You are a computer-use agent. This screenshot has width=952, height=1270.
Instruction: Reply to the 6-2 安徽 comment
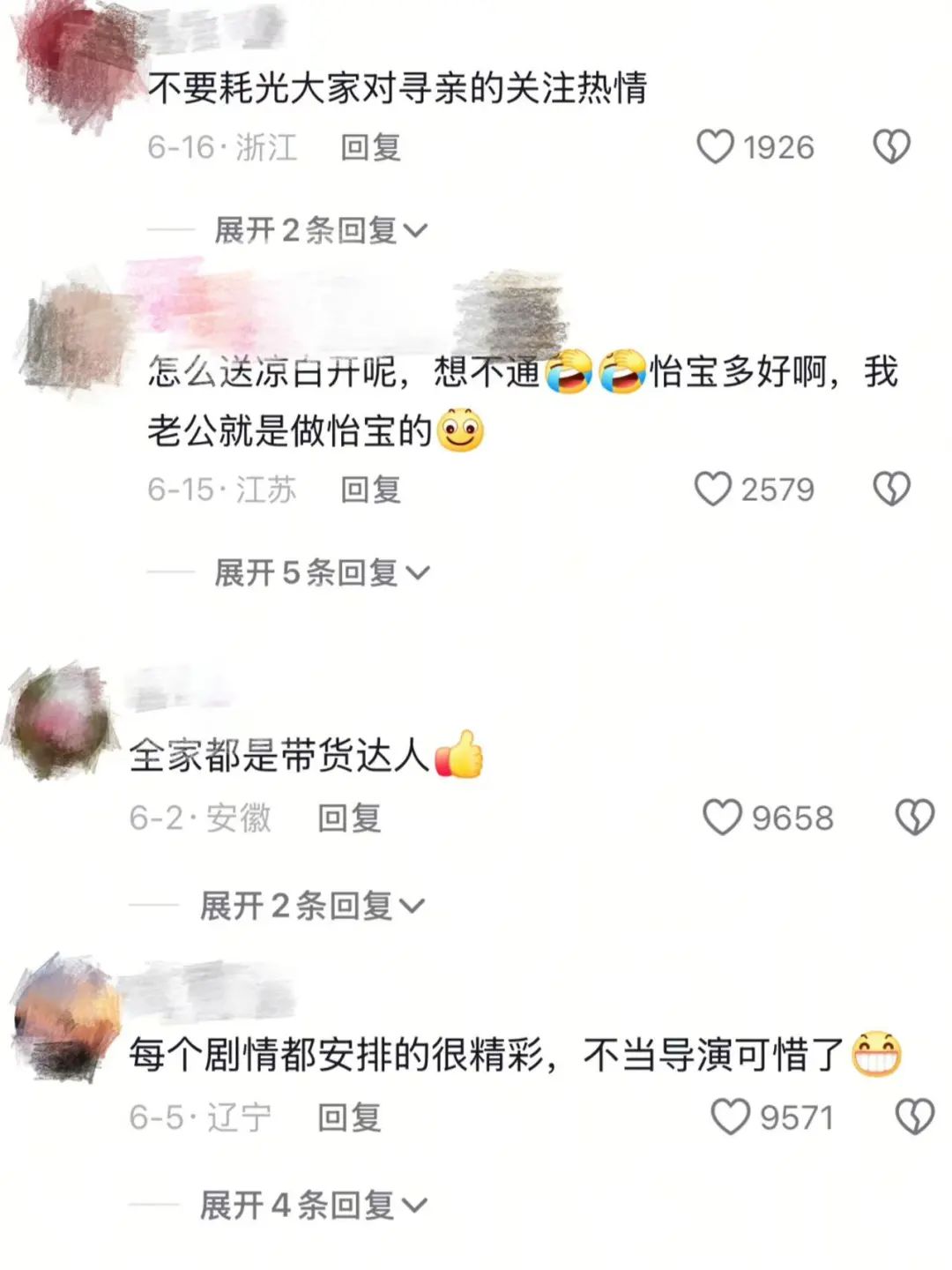(349, 818)
